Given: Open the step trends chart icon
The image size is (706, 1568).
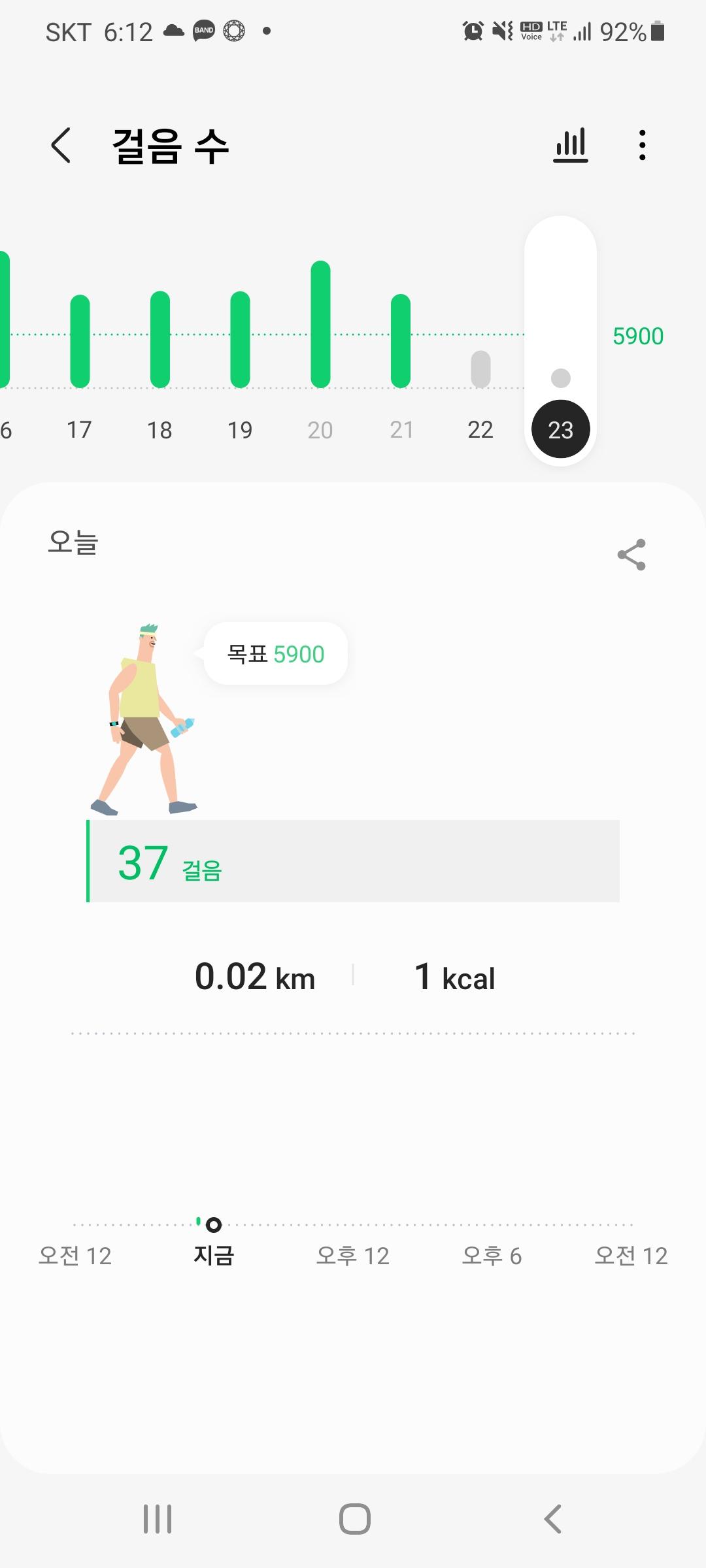Looking at the screenshot, I should coord(570,145).
